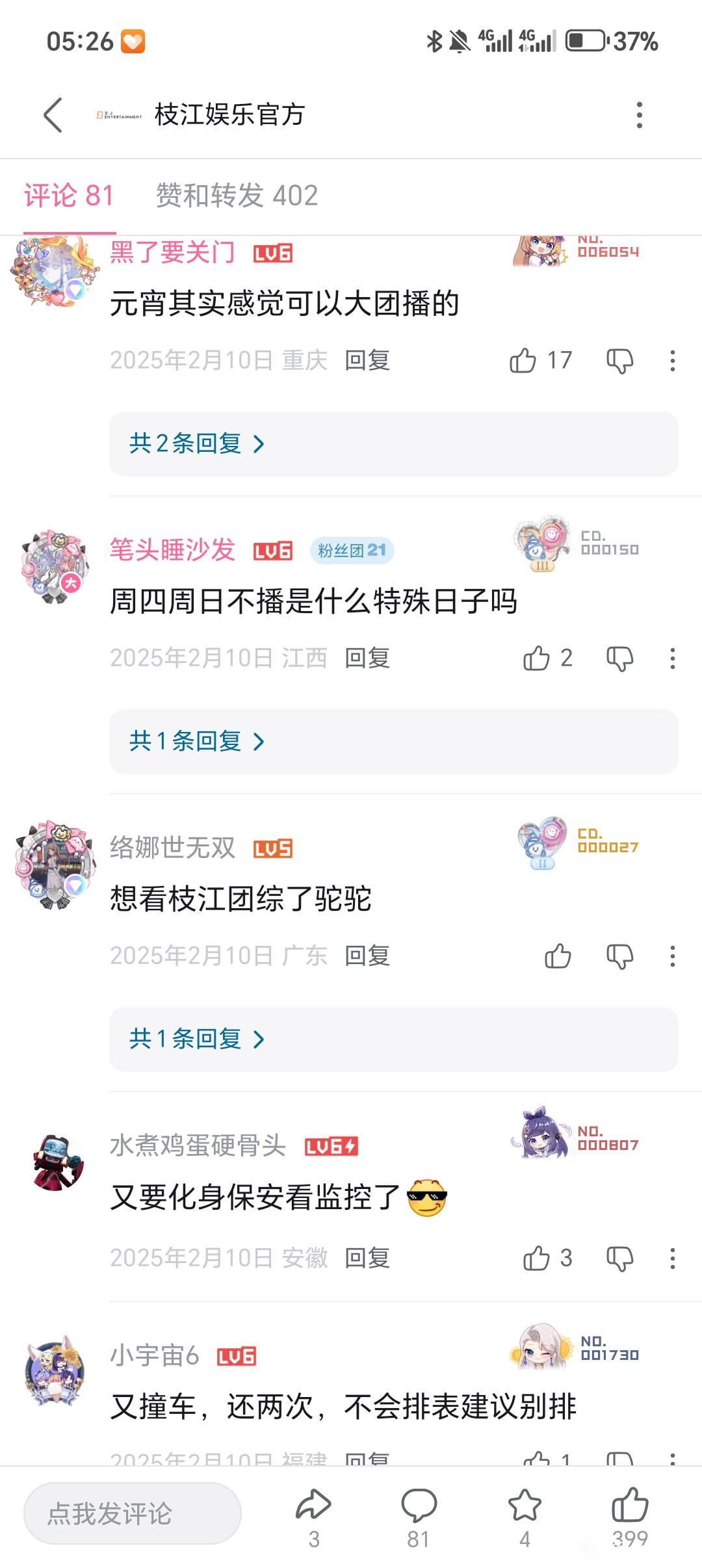Dislike 笔头睡沙发's comment
Screen dimensions: 702x1568
pyautogui.click(x=619, y=659)
